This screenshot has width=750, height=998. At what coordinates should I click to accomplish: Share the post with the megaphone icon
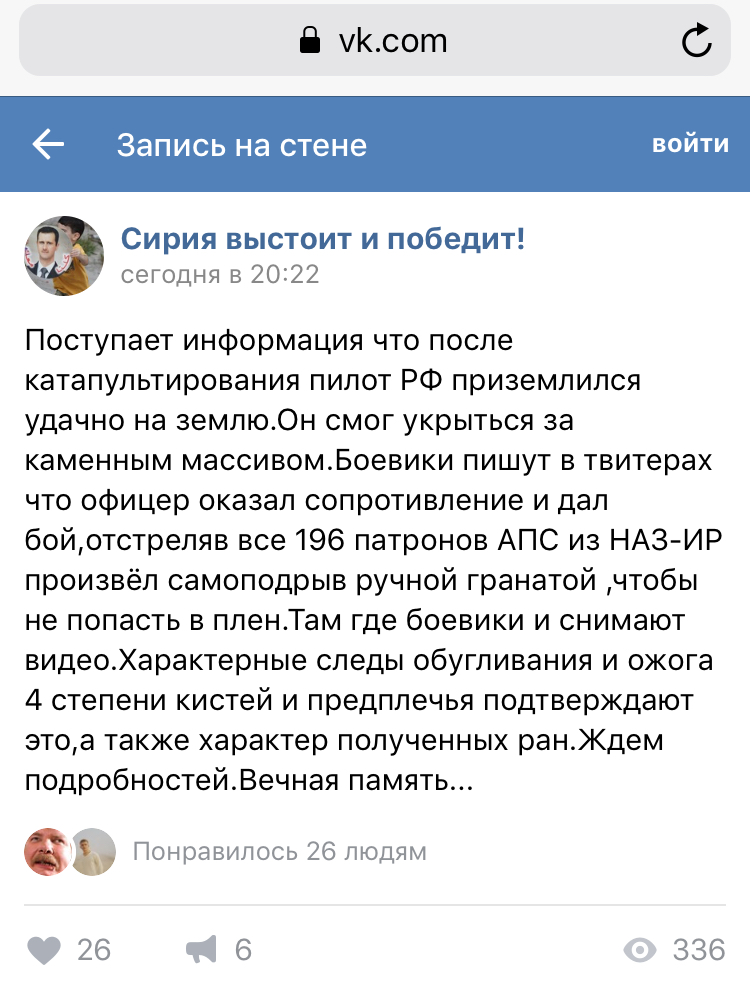pyautogui.click(x=201, y=950)
